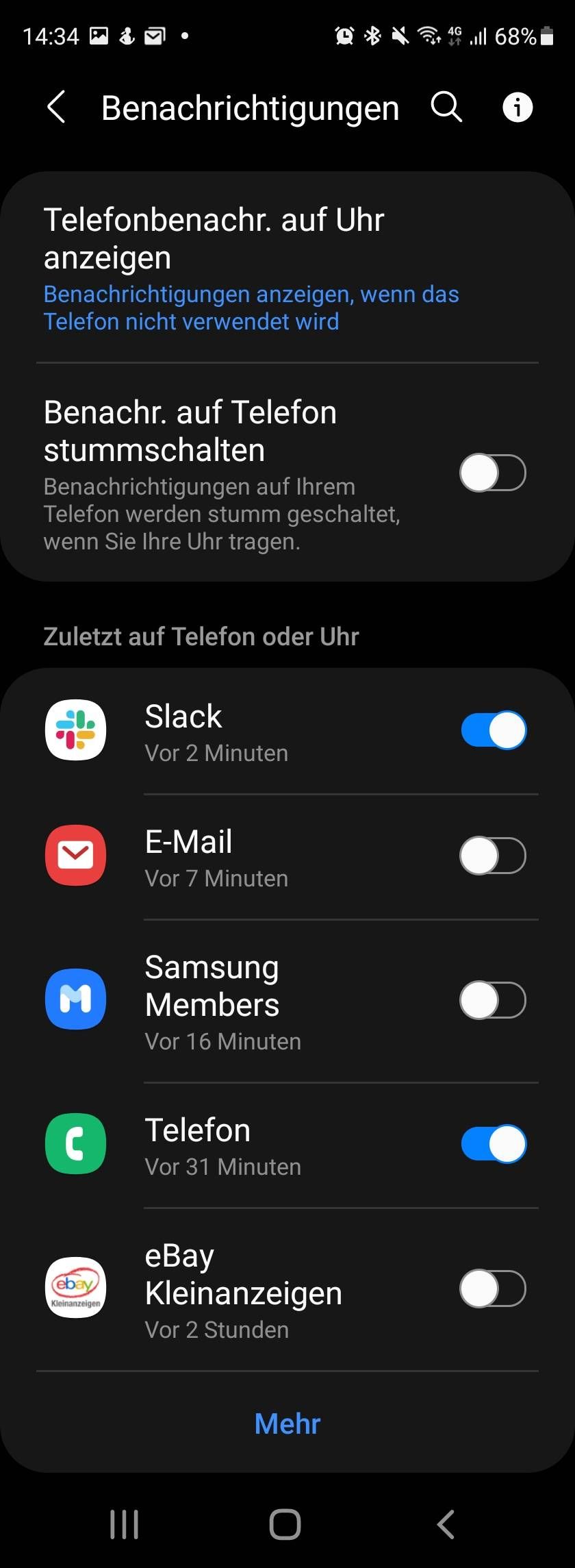
Task: Open Telefonbenachr. auf Uhr anzeigen setting
Action: [x=251, y=269]
